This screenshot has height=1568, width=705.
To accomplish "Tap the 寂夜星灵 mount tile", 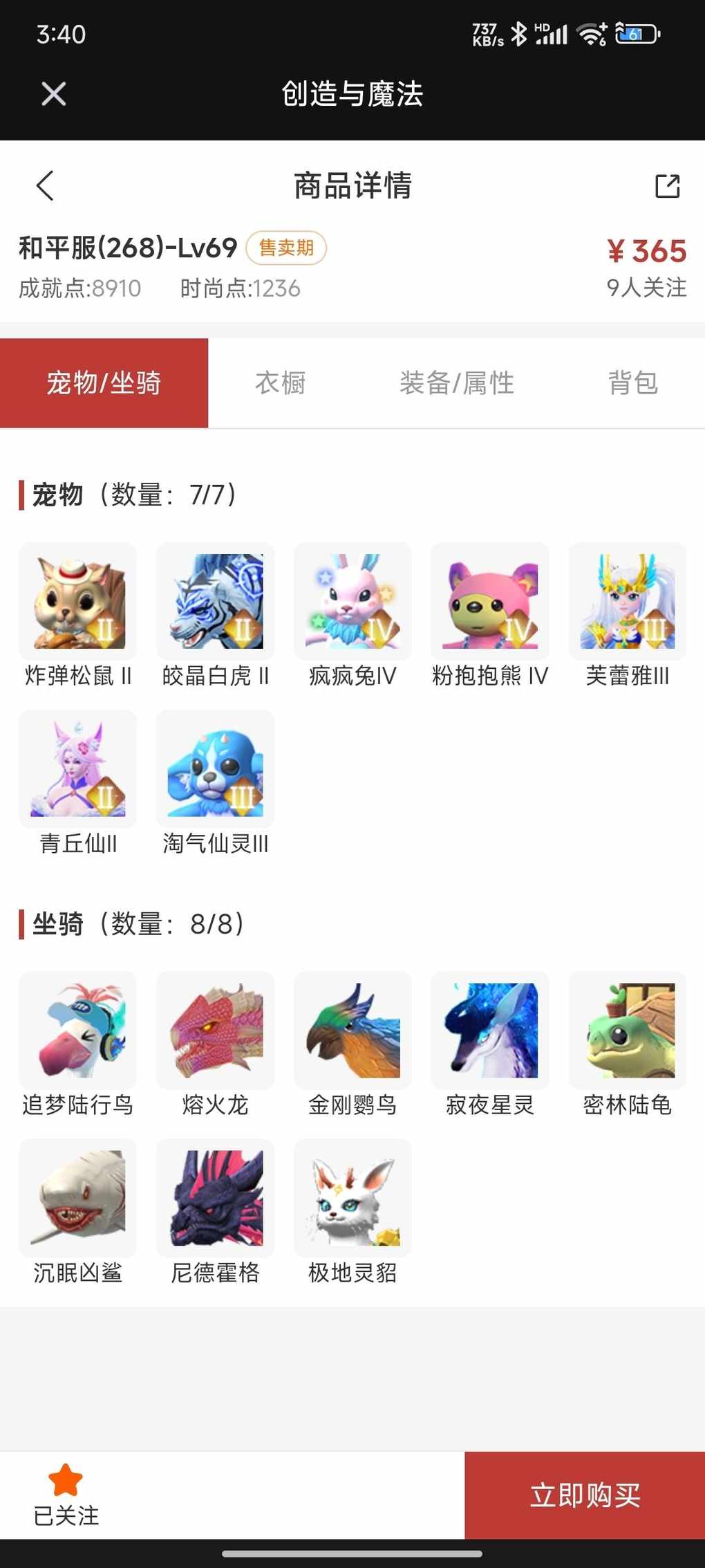I will point(490,1030).
